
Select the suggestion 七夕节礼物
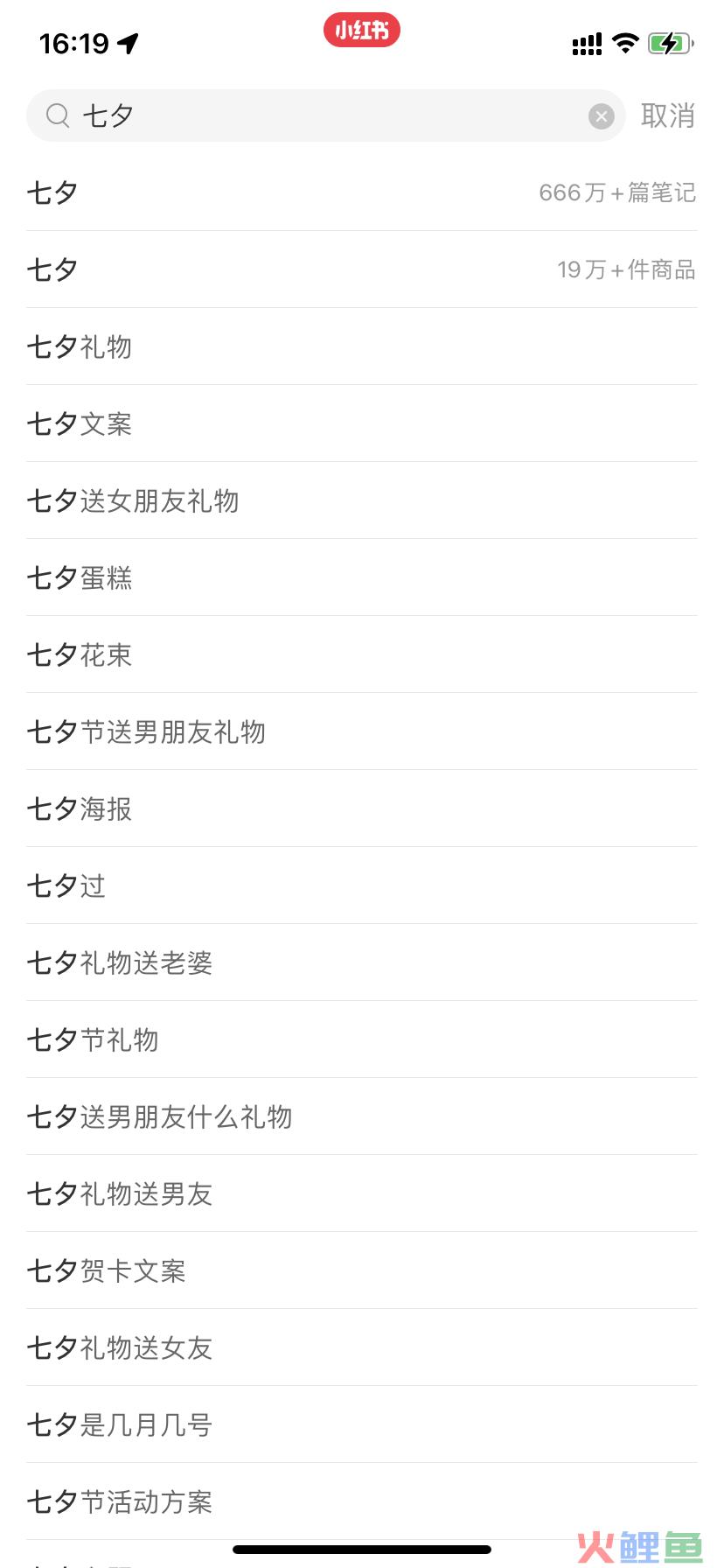(361, 1039)
